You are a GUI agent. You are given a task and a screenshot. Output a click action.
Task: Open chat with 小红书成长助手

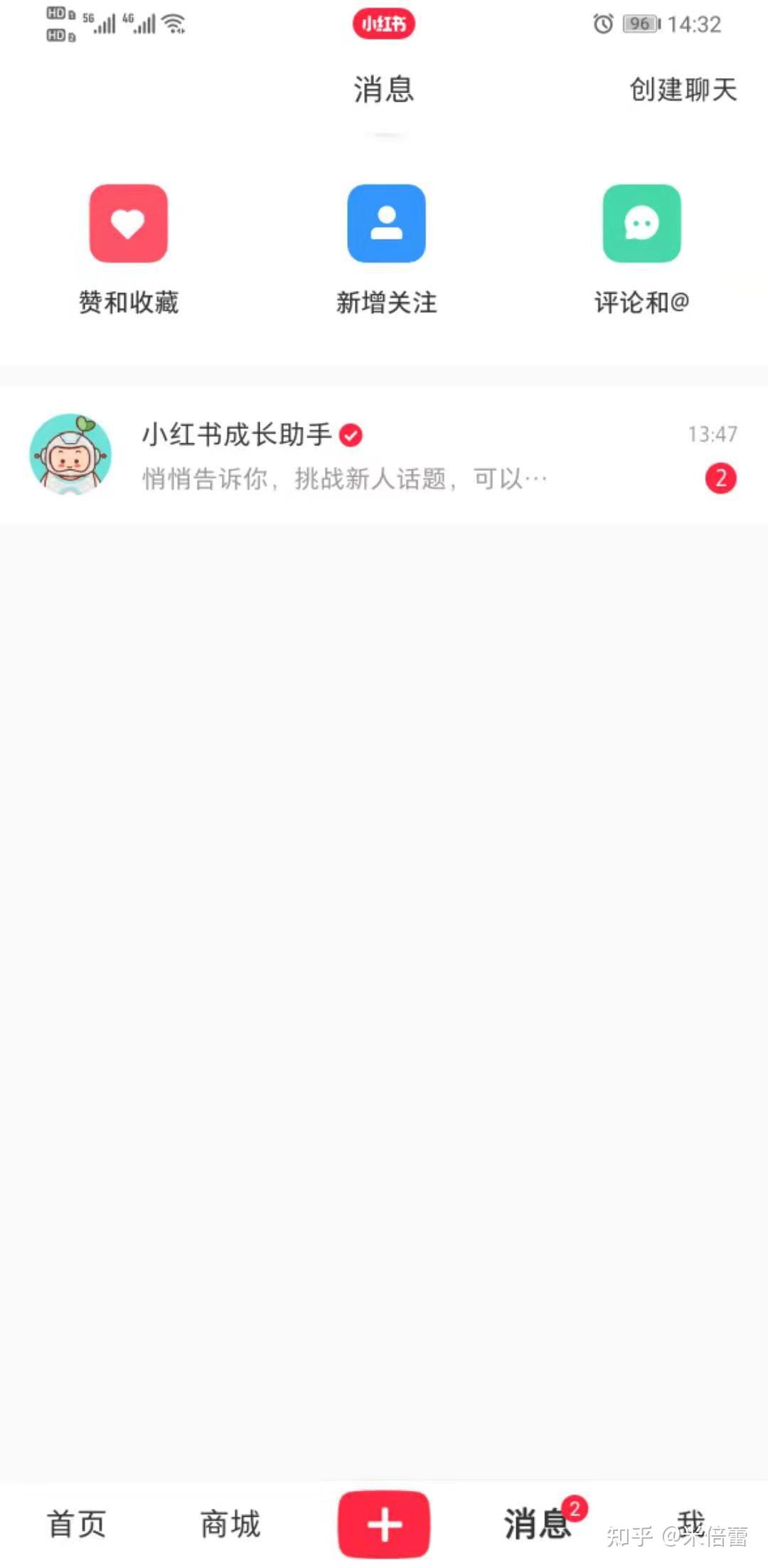[384, 455]
